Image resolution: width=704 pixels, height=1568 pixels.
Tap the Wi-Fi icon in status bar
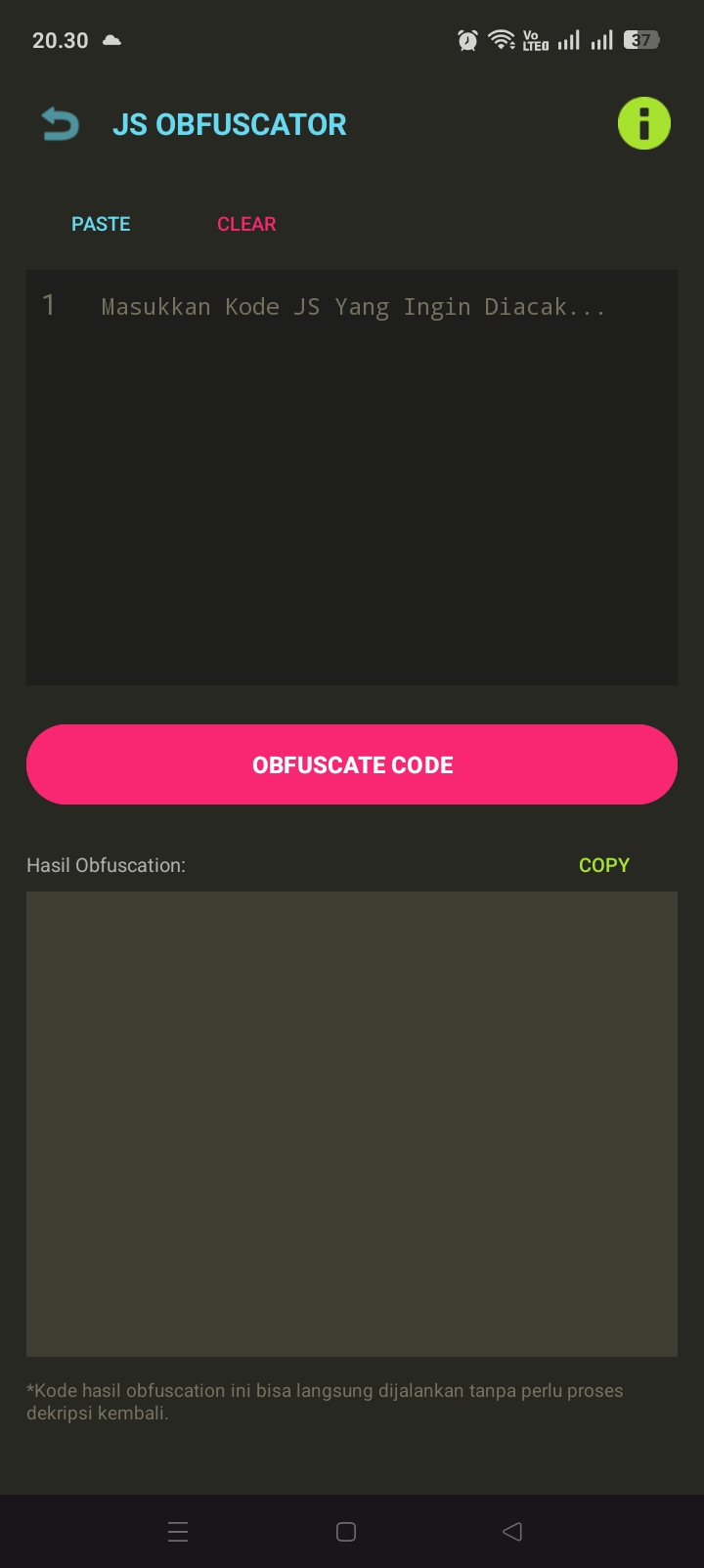click(x=502, y=39)
